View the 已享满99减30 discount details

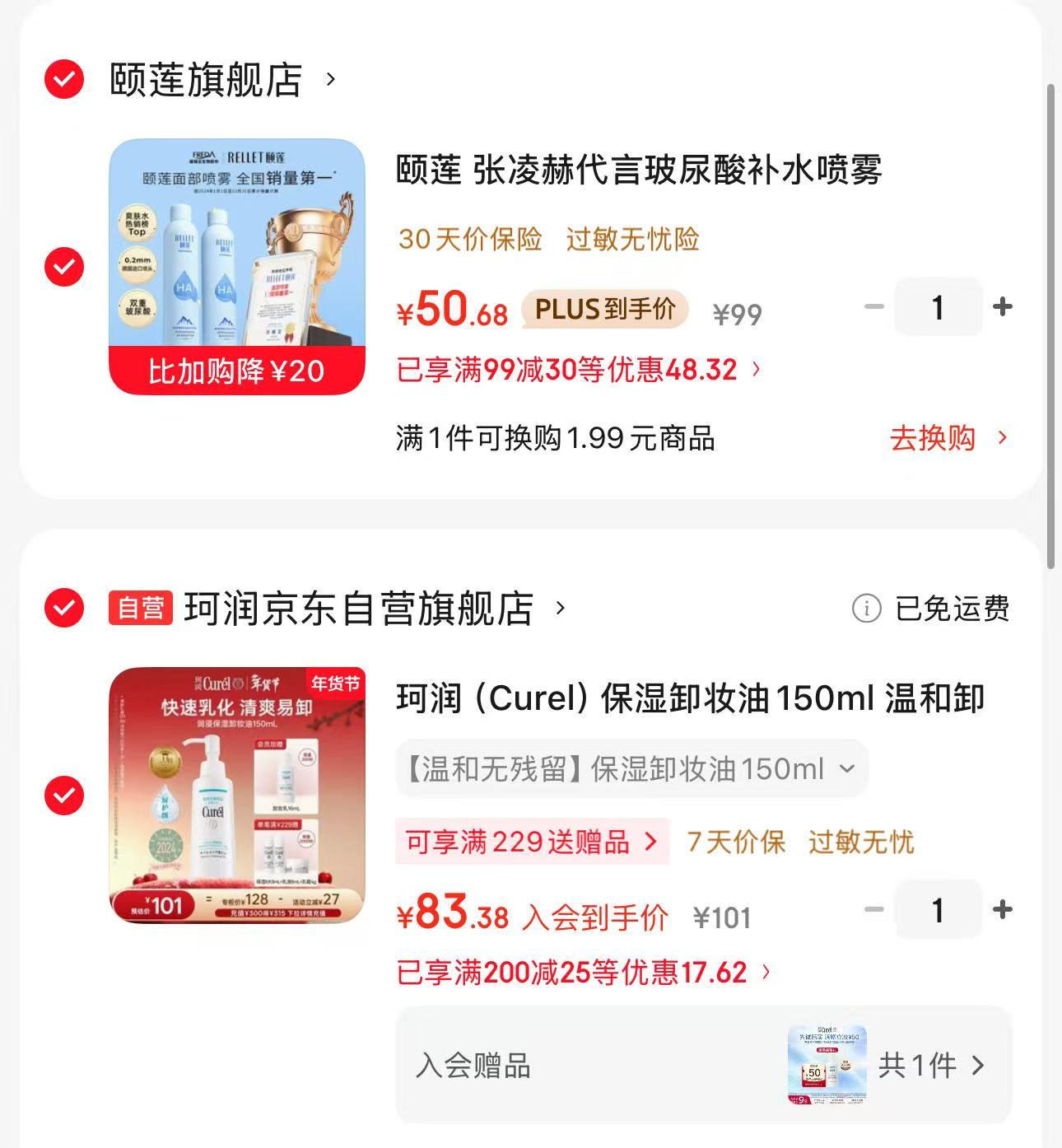click(x=578, y=370)
